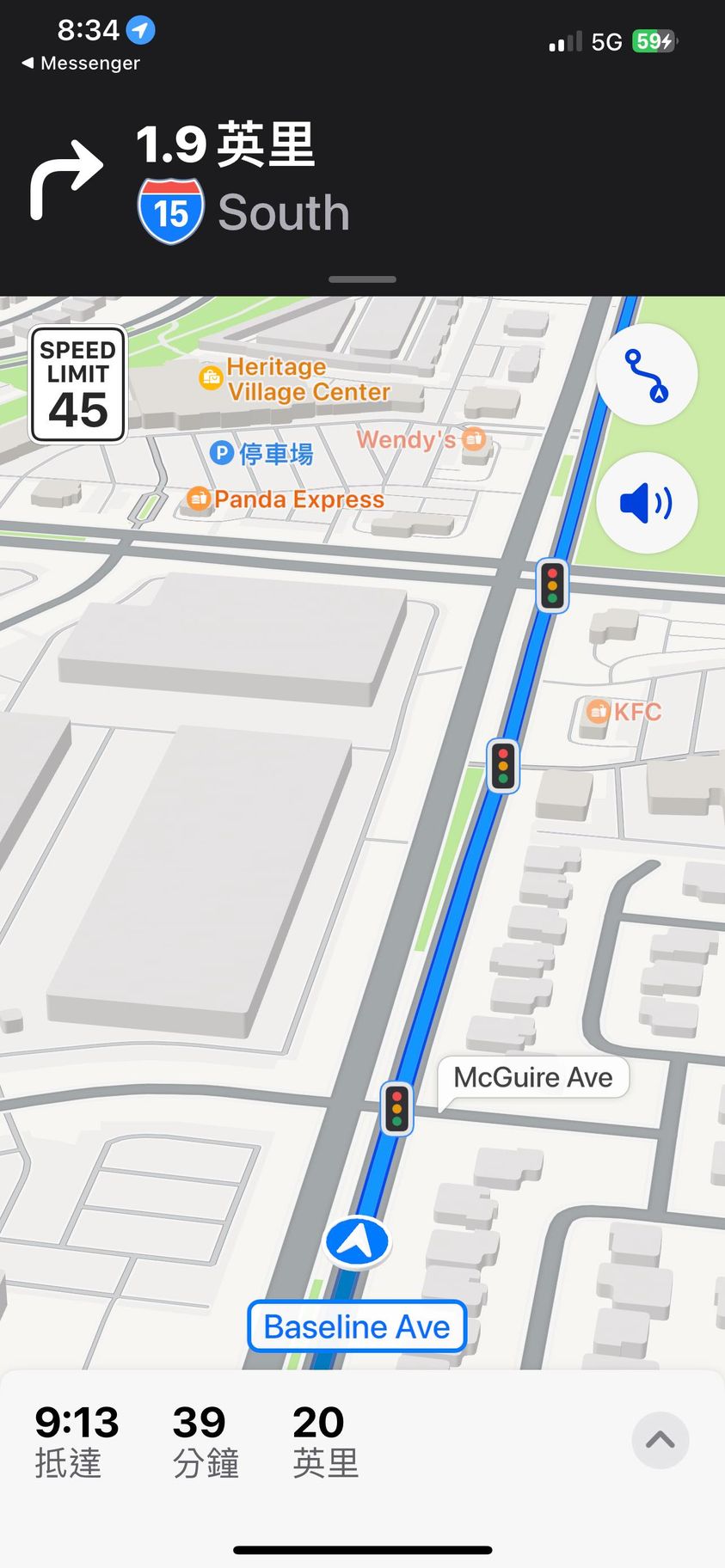Expand the trip details chevron
Viewport: 725px width, 1568px height.
[x=660, y=1440]
